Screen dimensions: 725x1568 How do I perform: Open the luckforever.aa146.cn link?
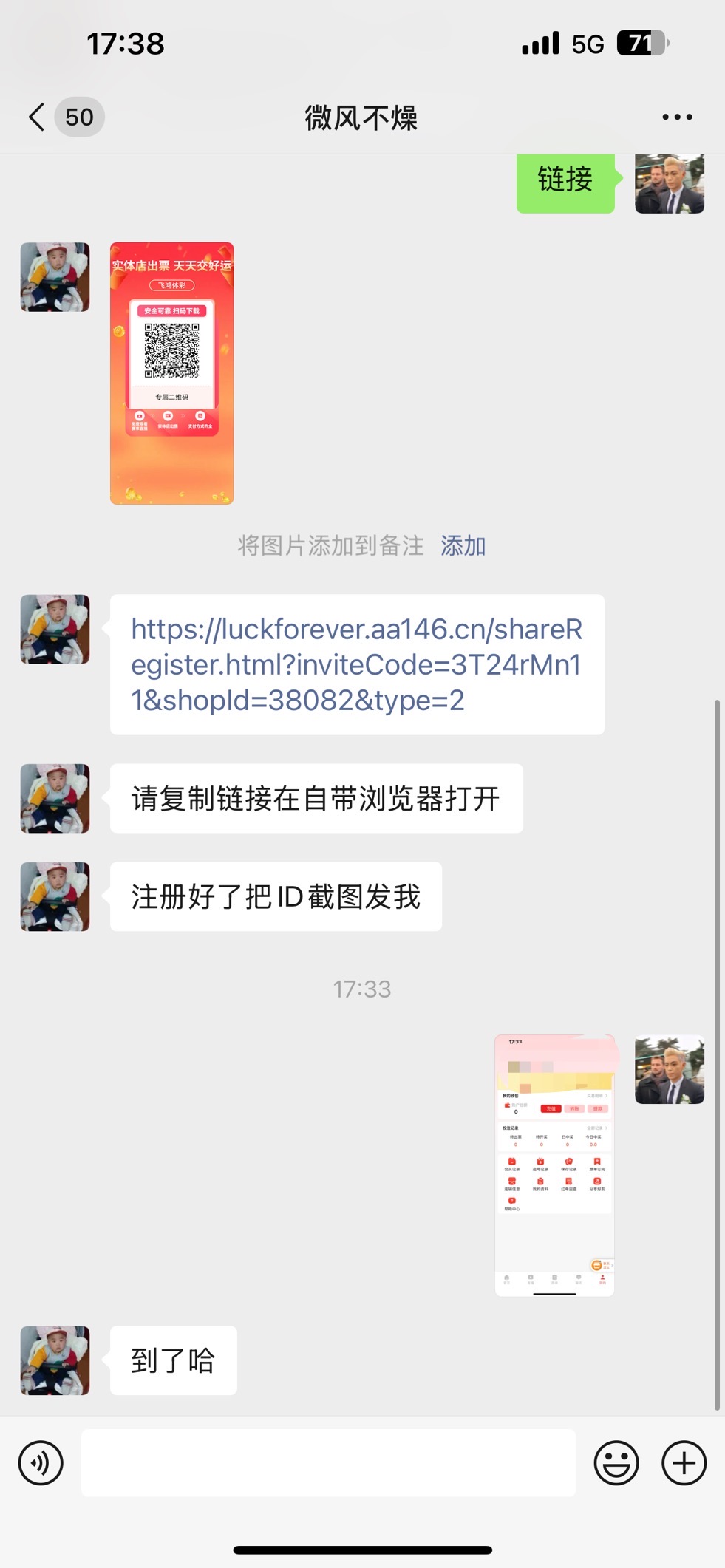(x=356, y=664)
